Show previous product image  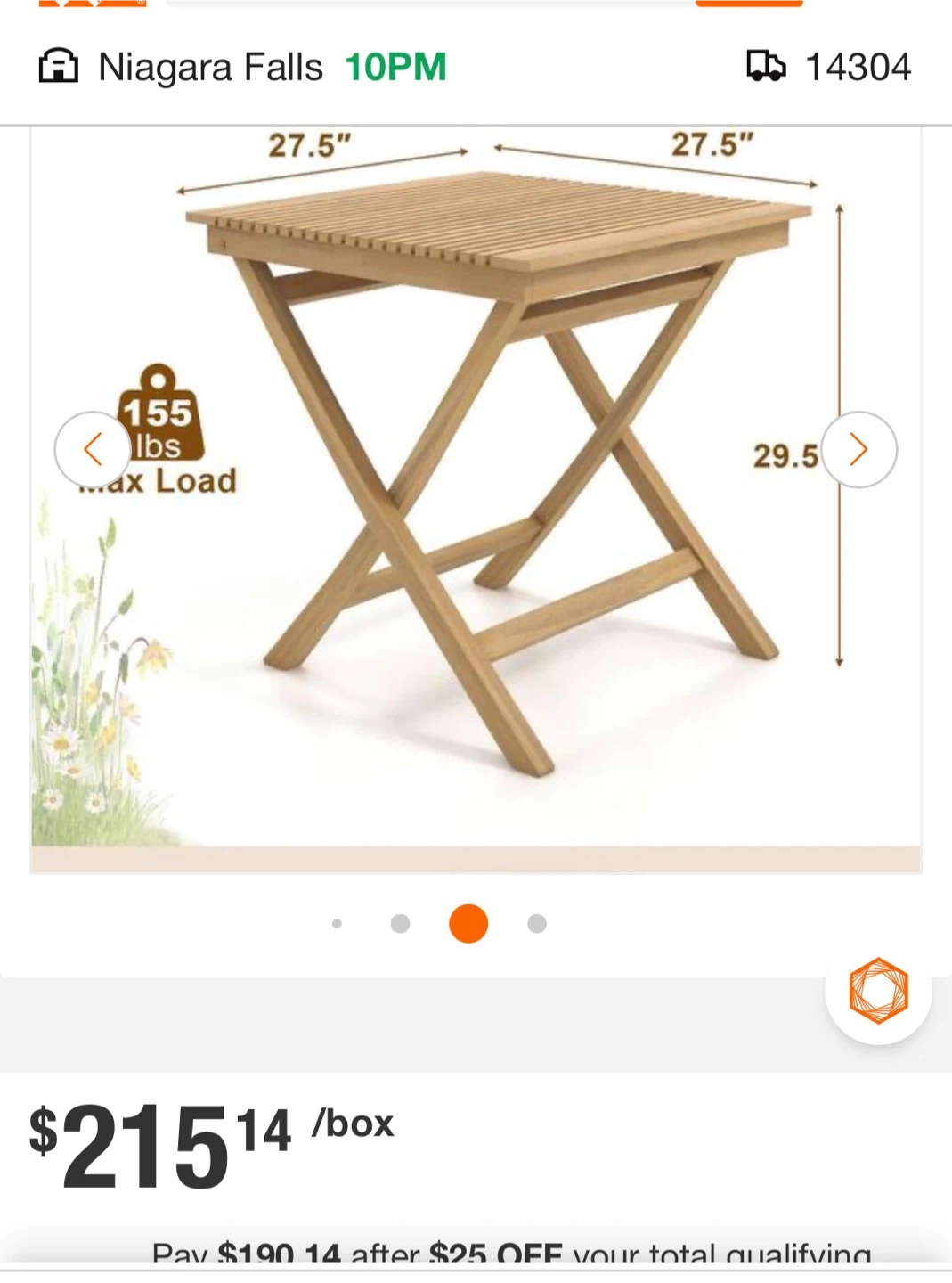click(x=93, y=449)
